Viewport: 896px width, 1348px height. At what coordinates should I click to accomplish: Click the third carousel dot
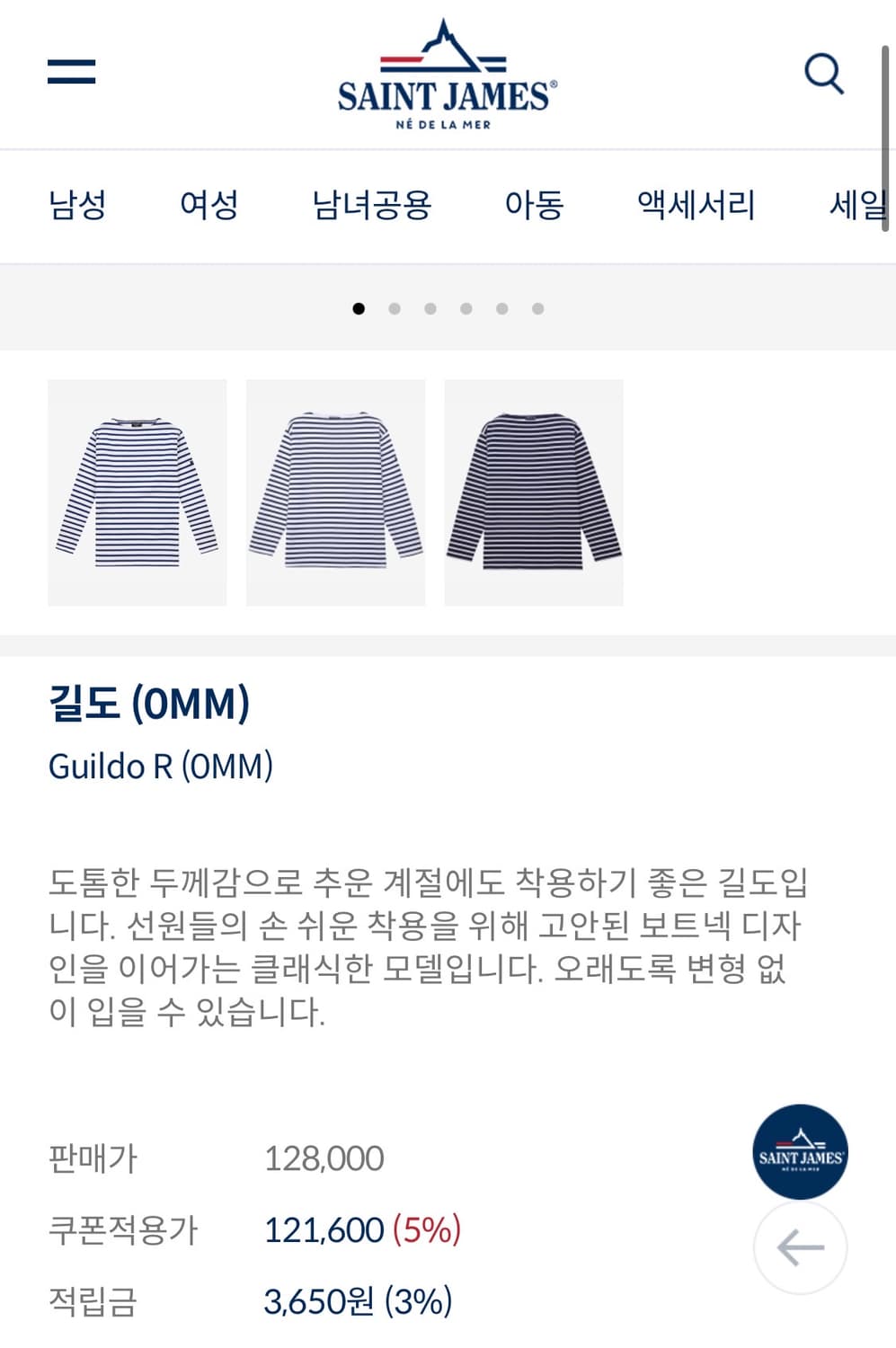pyautogui.click(x=430, y=309)
